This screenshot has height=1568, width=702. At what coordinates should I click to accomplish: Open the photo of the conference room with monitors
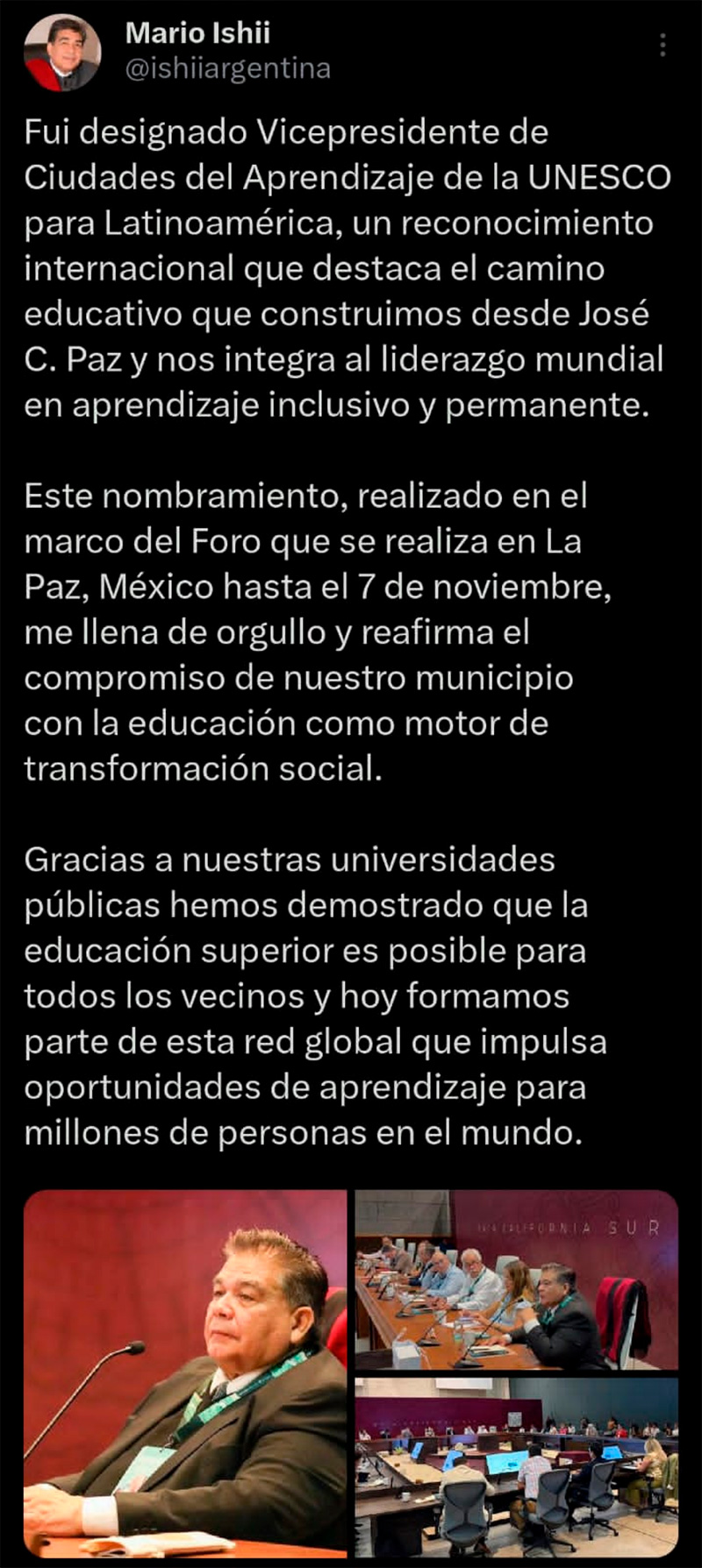tap(516, 1467)
